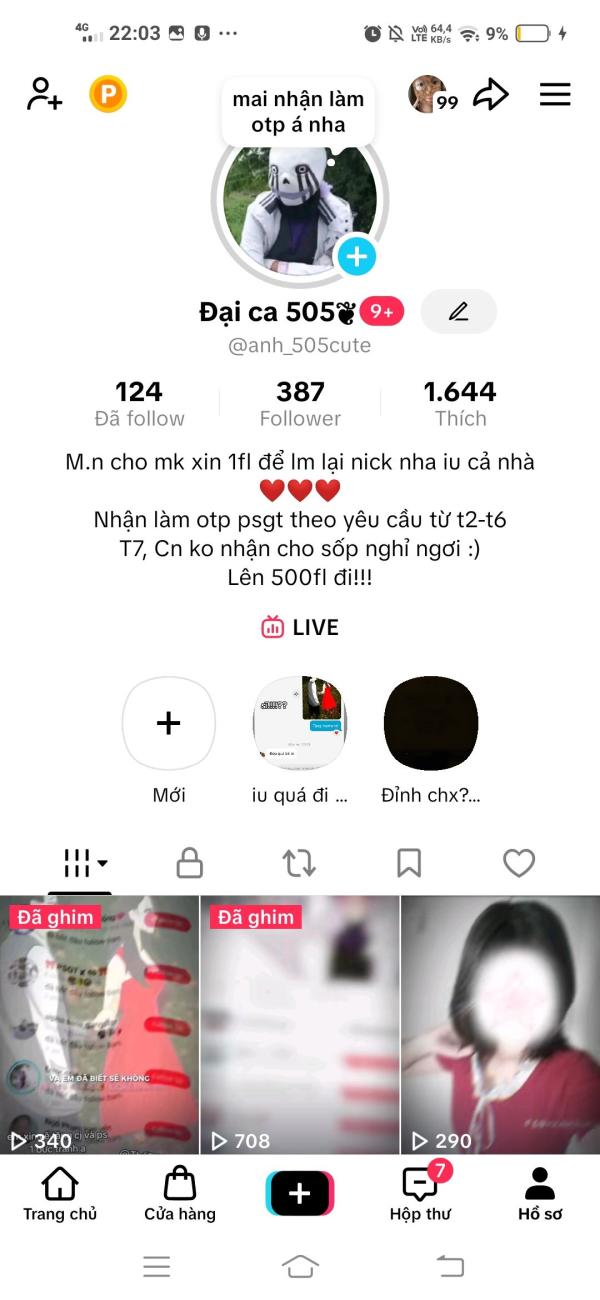
Task: Share this profile
Action: pyautogui.click(x=491, y=95)
